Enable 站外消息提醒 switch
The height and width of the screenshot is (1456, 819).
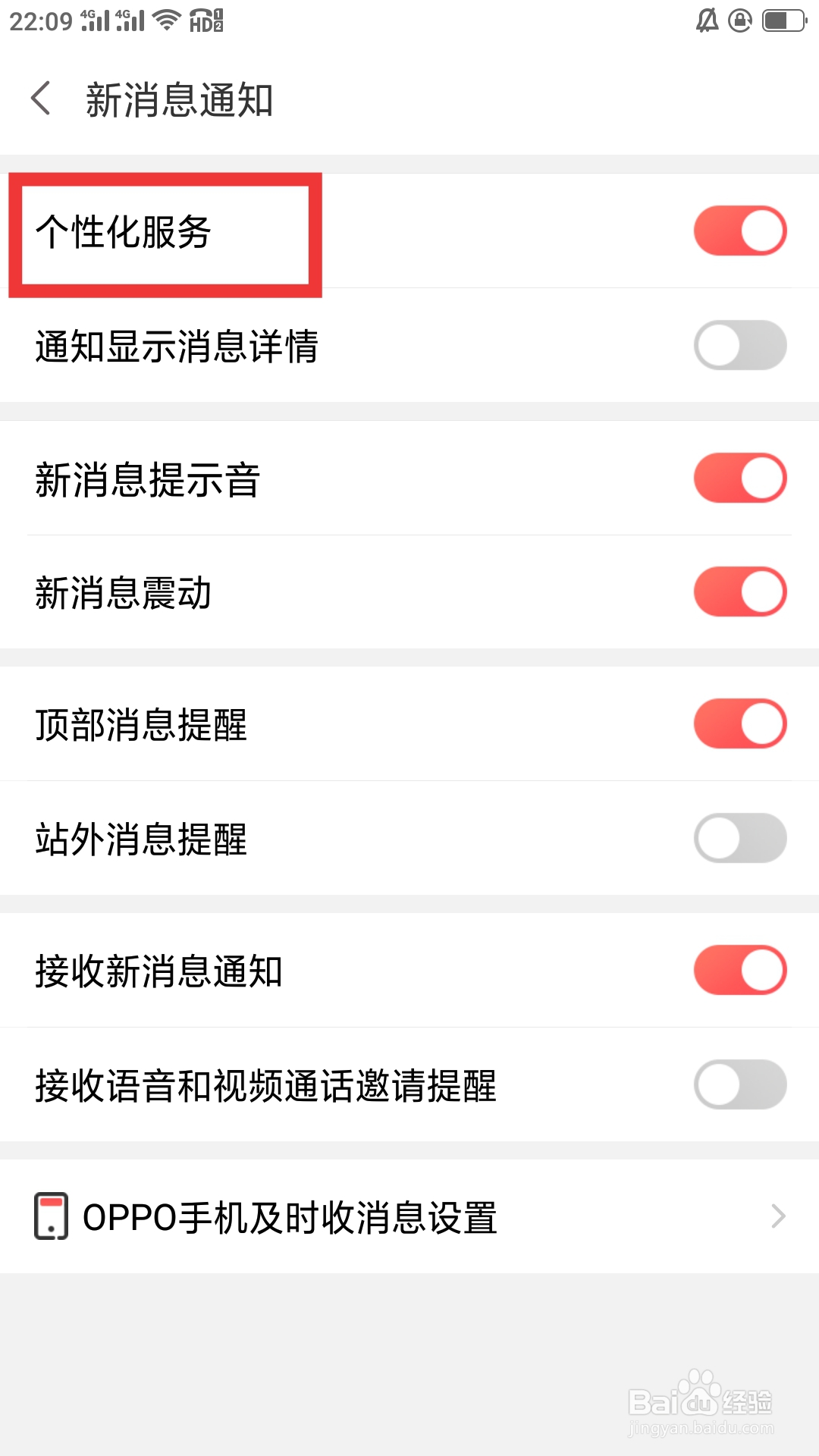[740, 838]
